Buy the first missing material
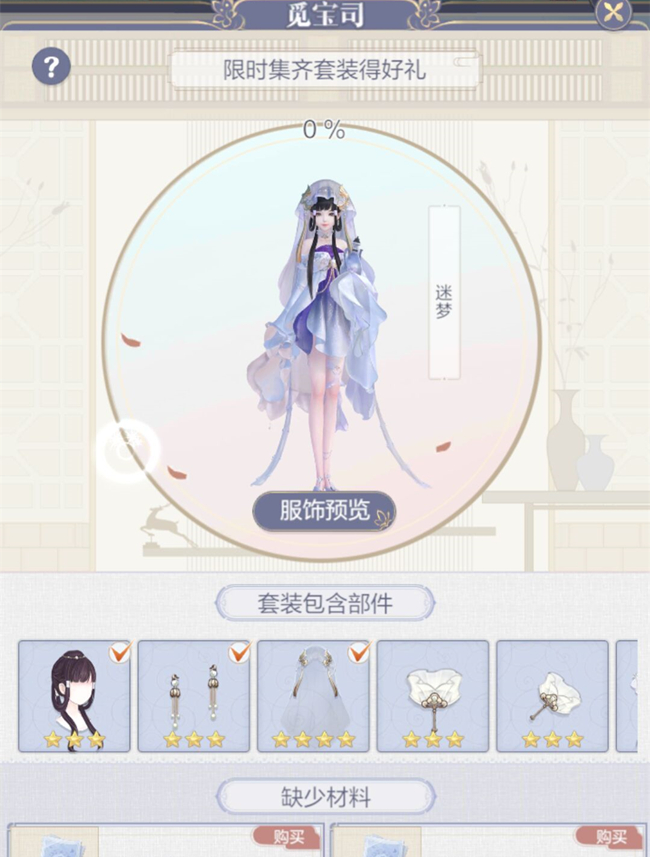Viewport: 650px width, 857px height. pyautogui.click(x=289, y=836)
